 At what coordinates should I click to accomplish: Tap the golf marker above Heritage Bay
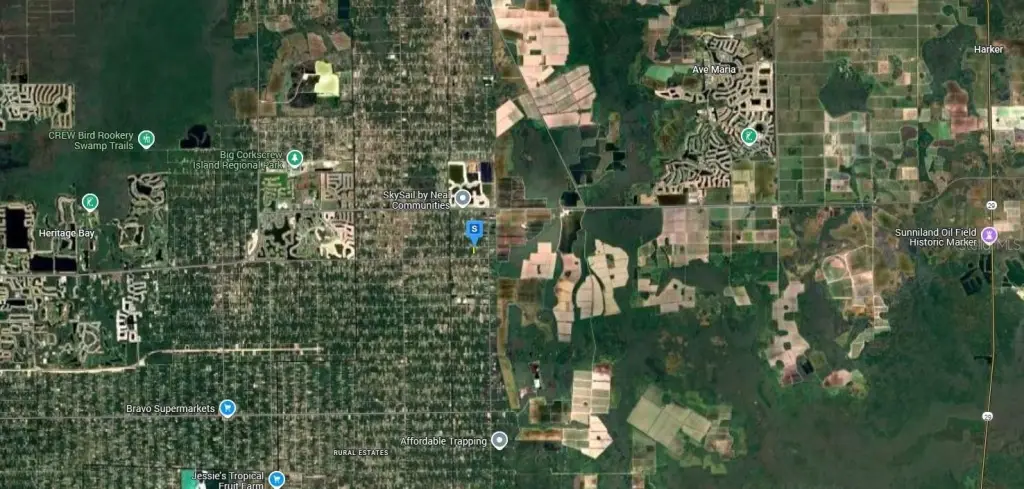click(90, 202)
